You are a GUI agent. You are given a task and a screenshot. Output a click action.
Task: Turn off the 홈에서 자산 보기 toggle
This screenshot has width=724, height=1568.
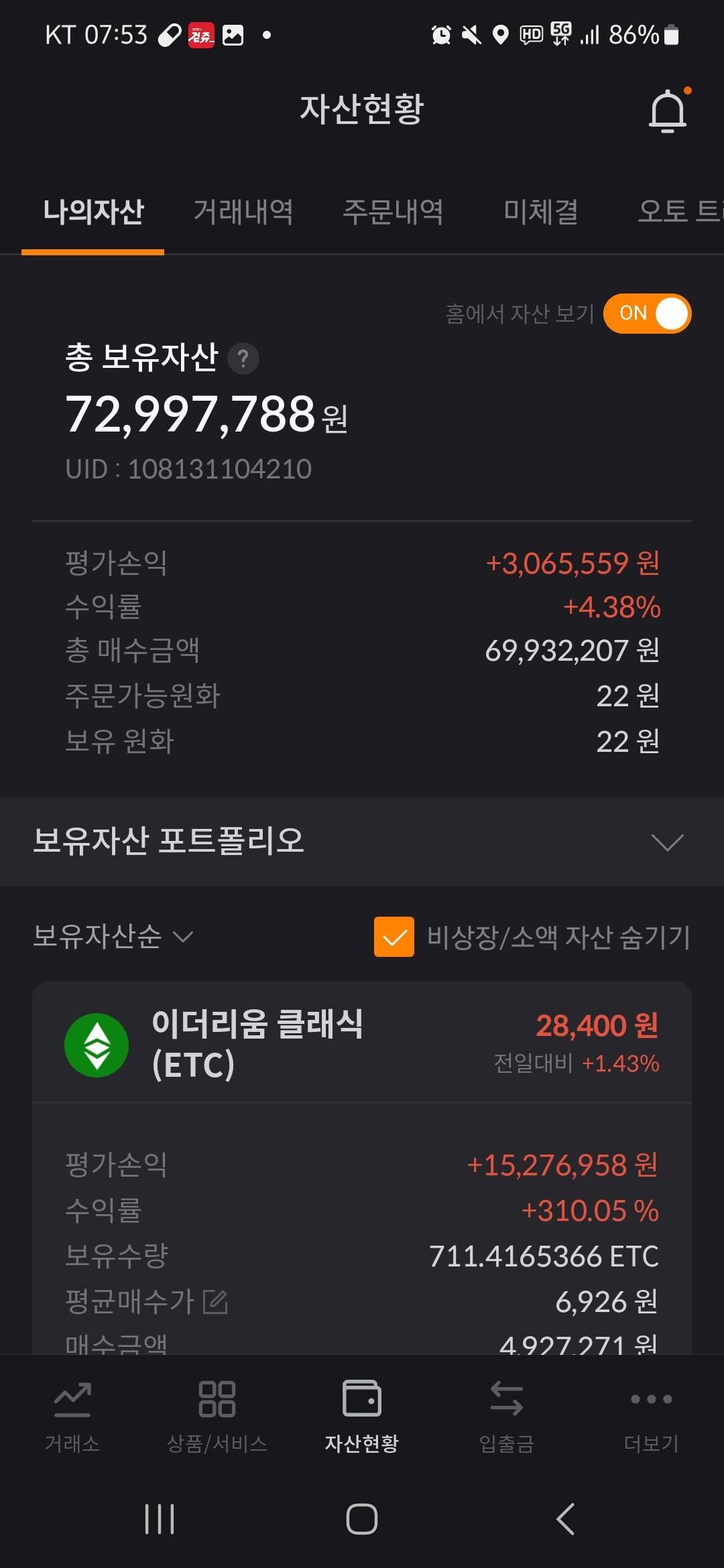(x=647, y=312)
